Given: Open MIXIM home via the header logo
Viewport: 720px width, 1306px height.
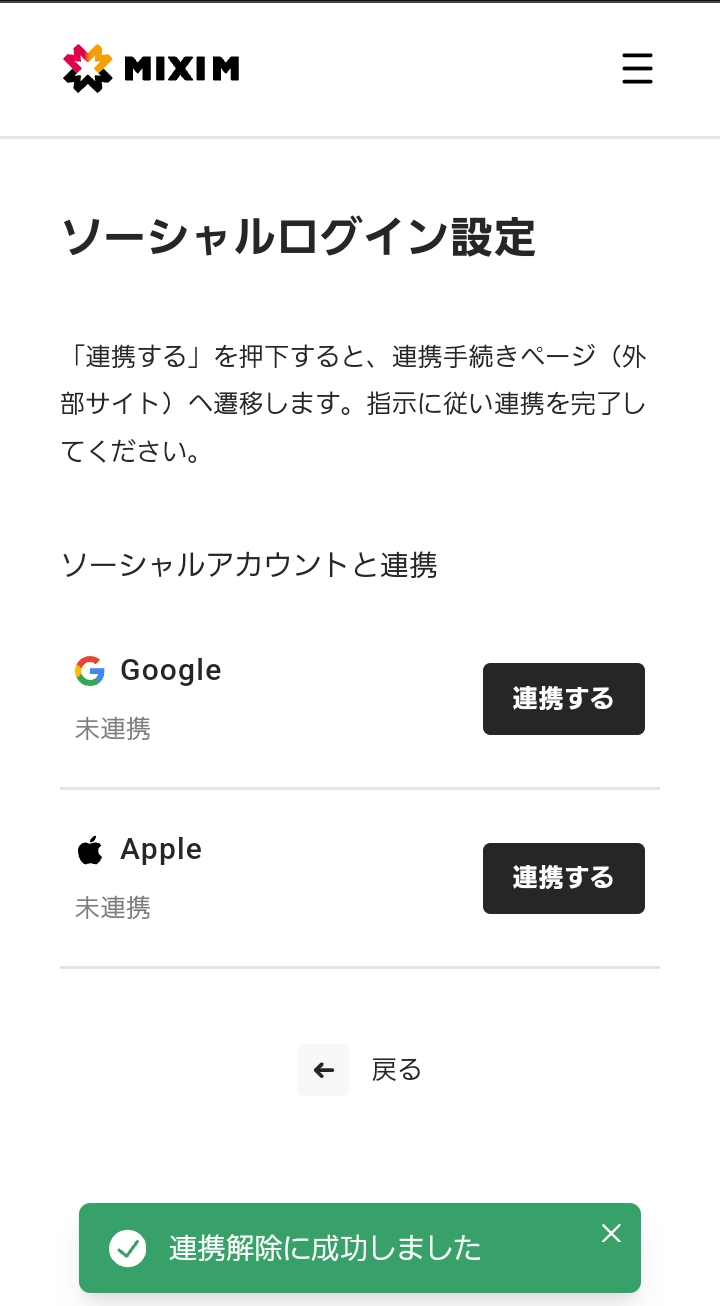Looking at the screenshot, I should tap(151, 69).
